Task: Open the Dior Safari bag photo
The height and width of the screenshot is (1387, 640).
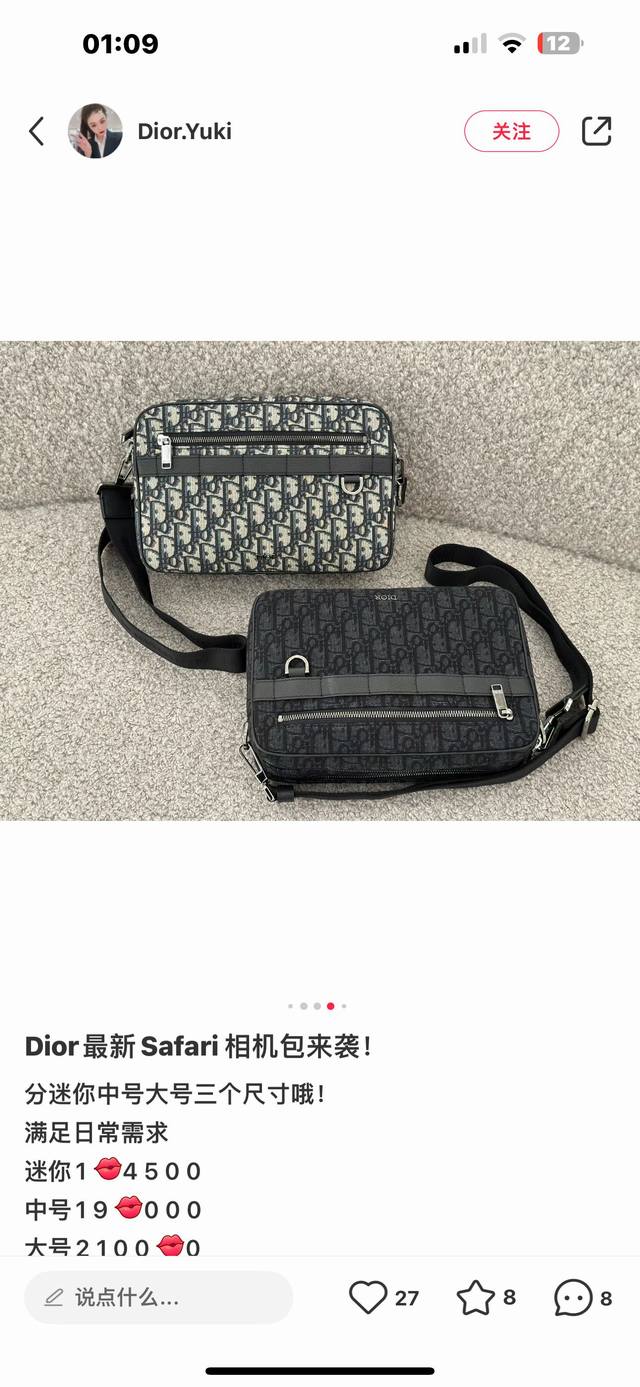Action: pyautogui.click(x=320, y=580)
